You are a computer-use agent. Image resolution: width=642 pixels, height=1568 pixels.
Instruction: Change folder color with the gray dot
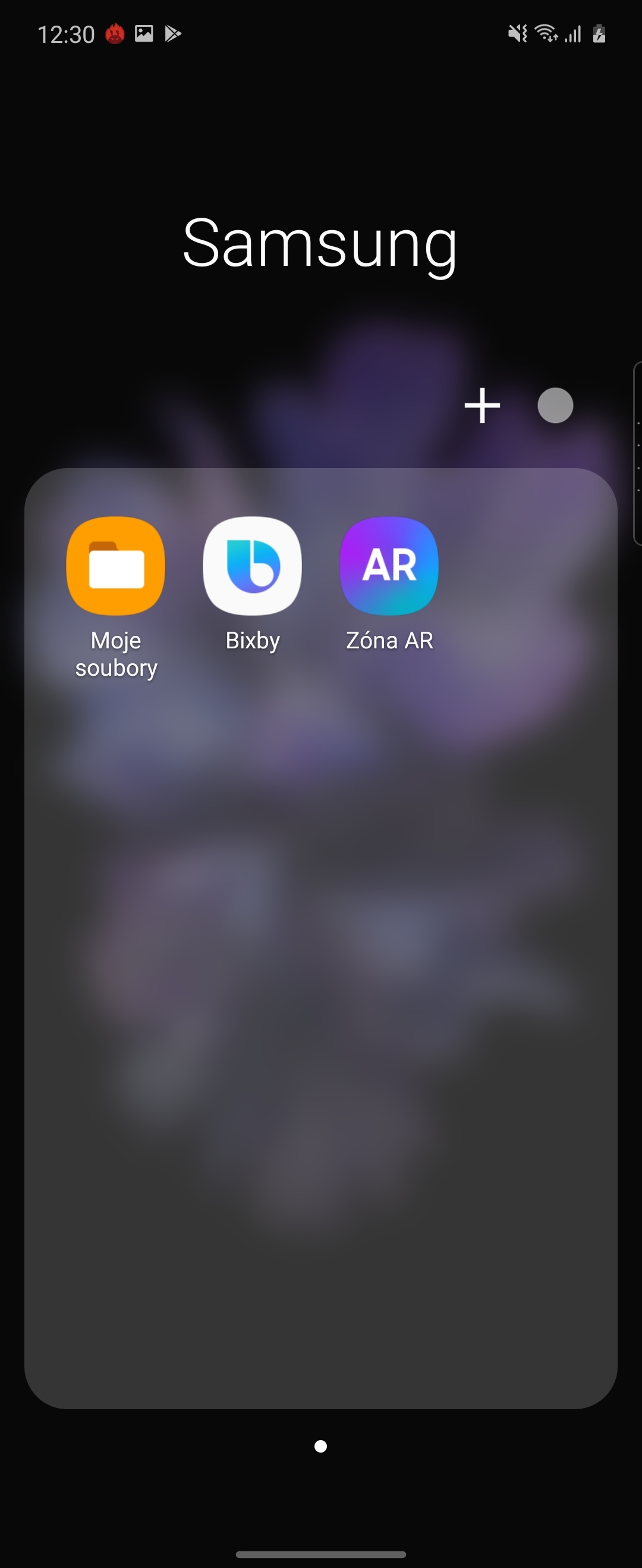555,406
